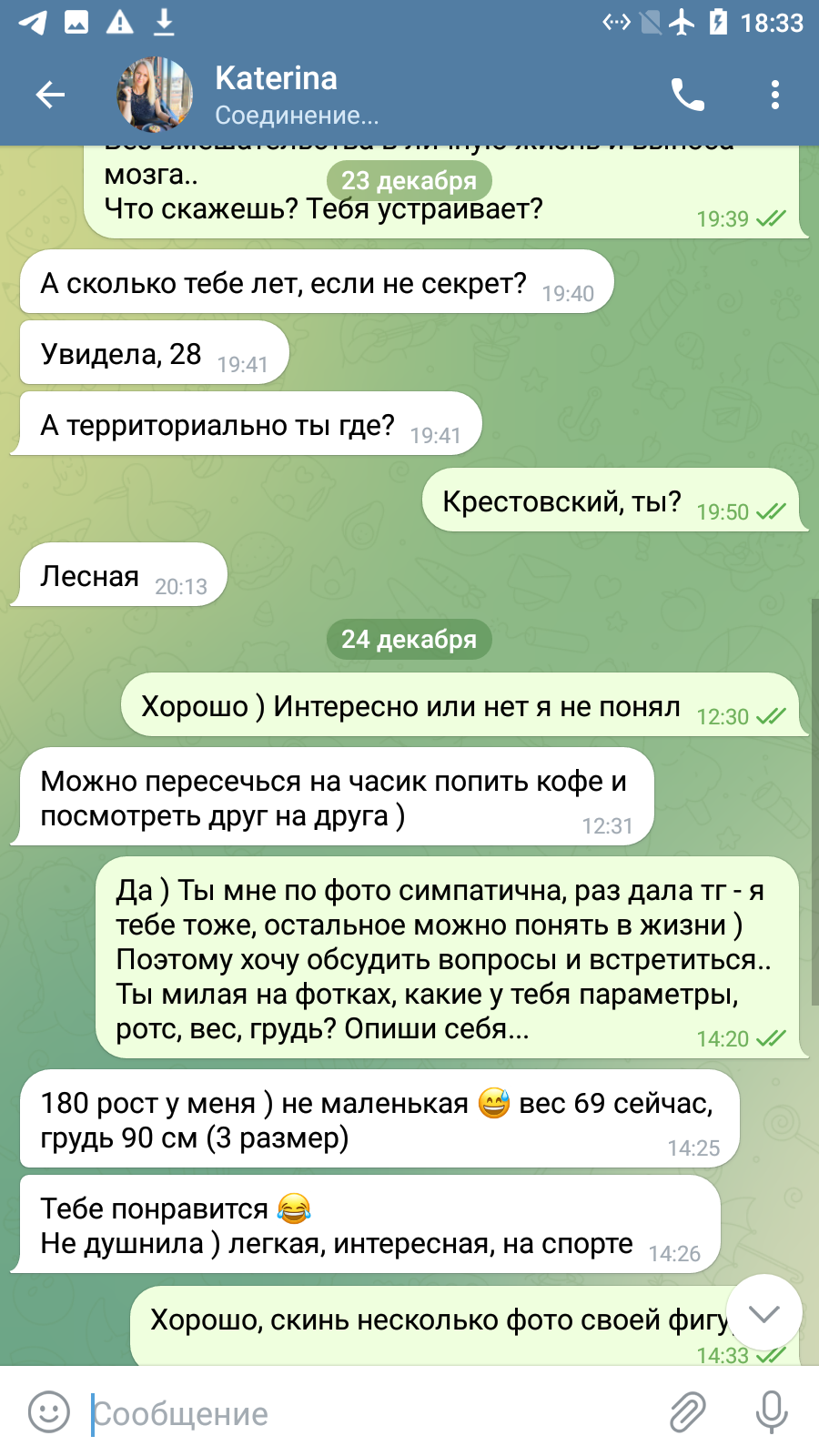Image resolution: width=819 pixels, height=1456 pixels.
Task: Go back to the chat list
Action: coord(50,95)
